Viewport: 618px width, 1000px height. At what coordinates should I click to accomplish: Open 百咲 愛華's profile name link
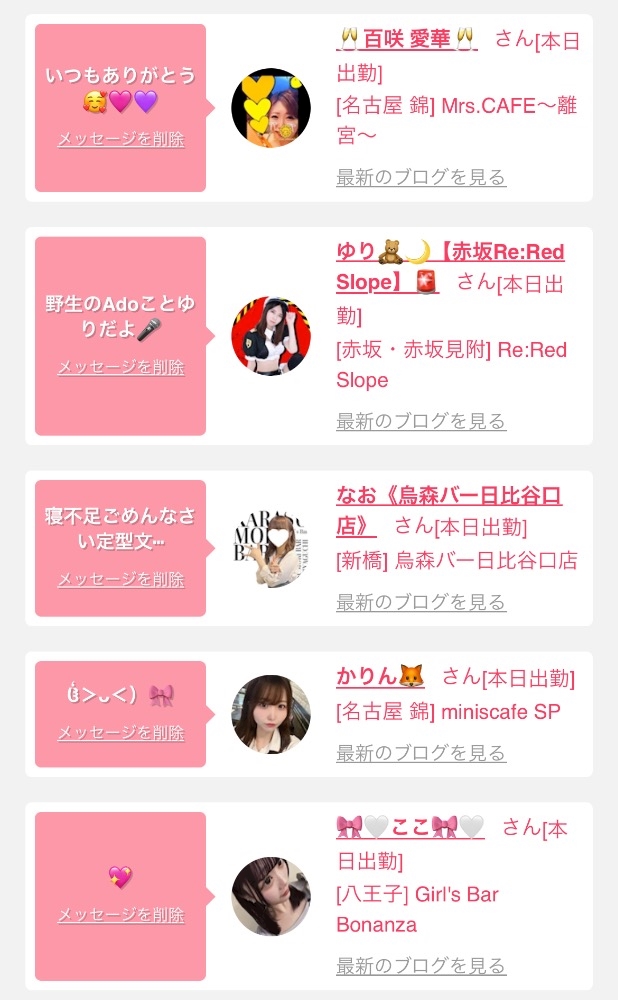click(x=407, y=40)
